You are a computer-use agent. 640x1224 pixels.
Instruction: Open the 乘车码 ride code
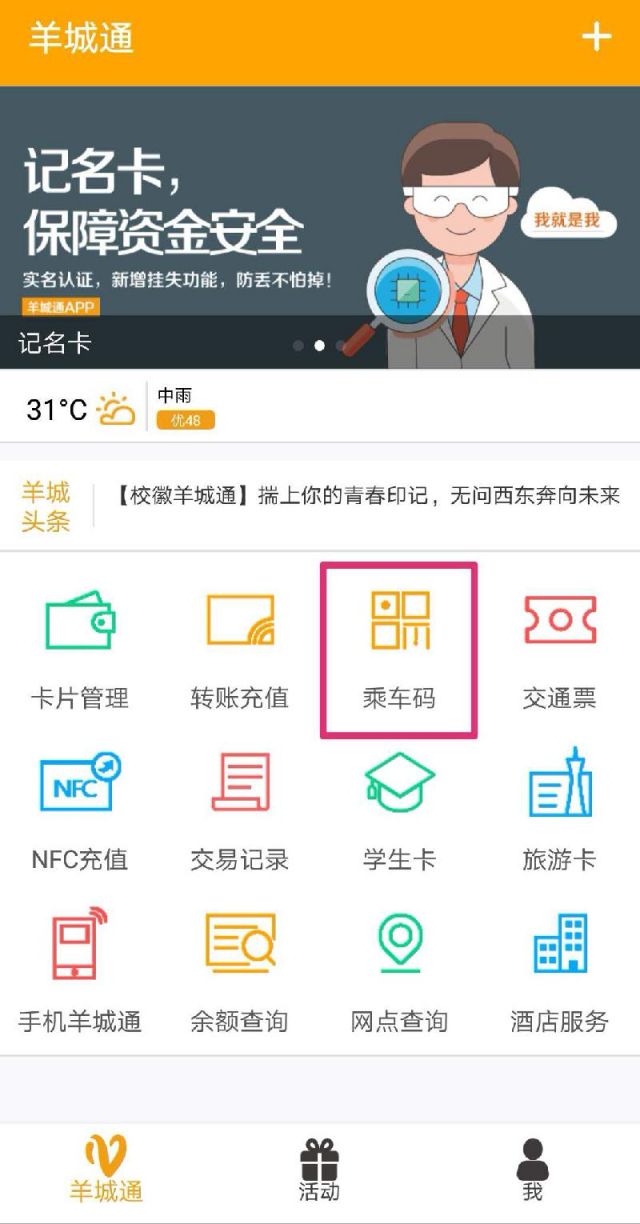click(x=399, y=649)
